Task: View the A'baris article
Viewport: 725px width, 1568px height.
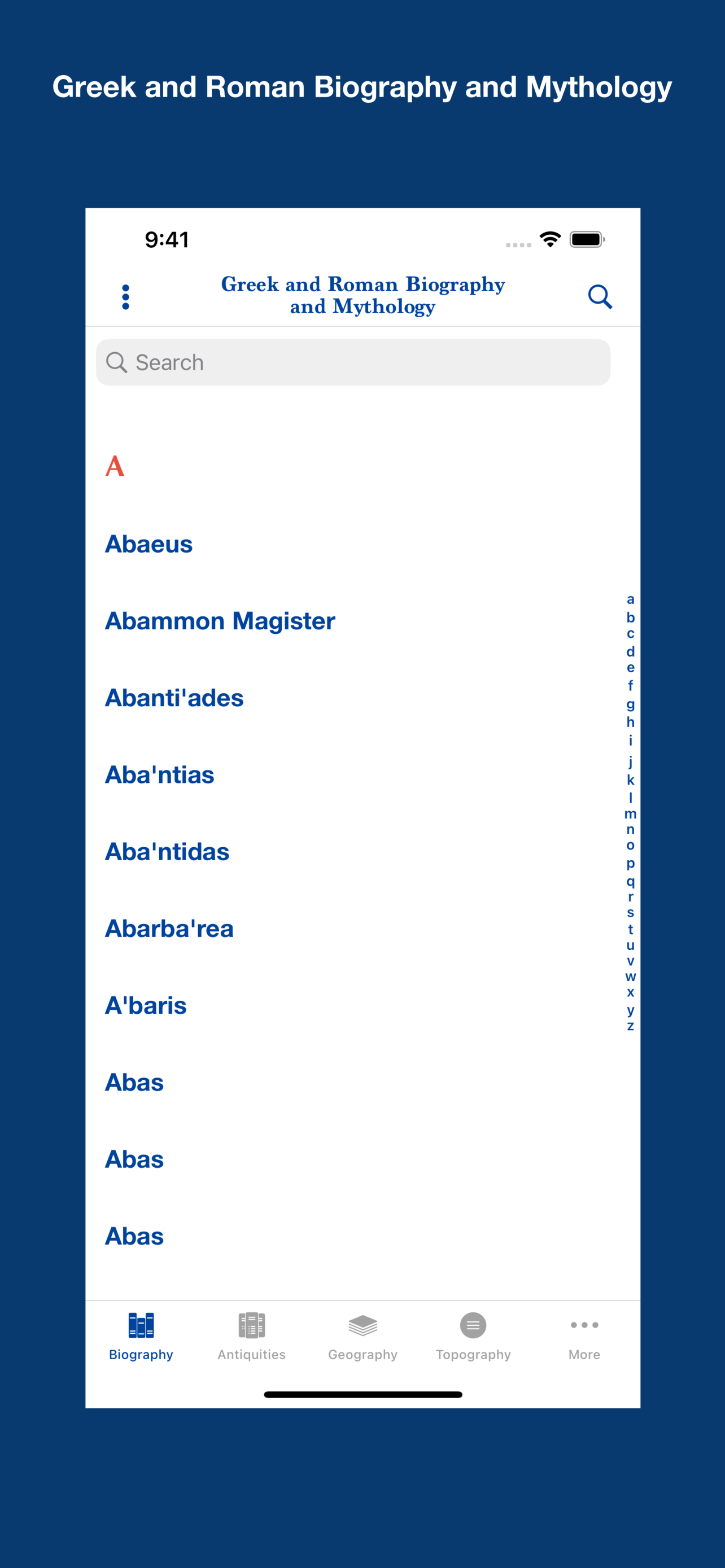Action: tap(146, 1006)
